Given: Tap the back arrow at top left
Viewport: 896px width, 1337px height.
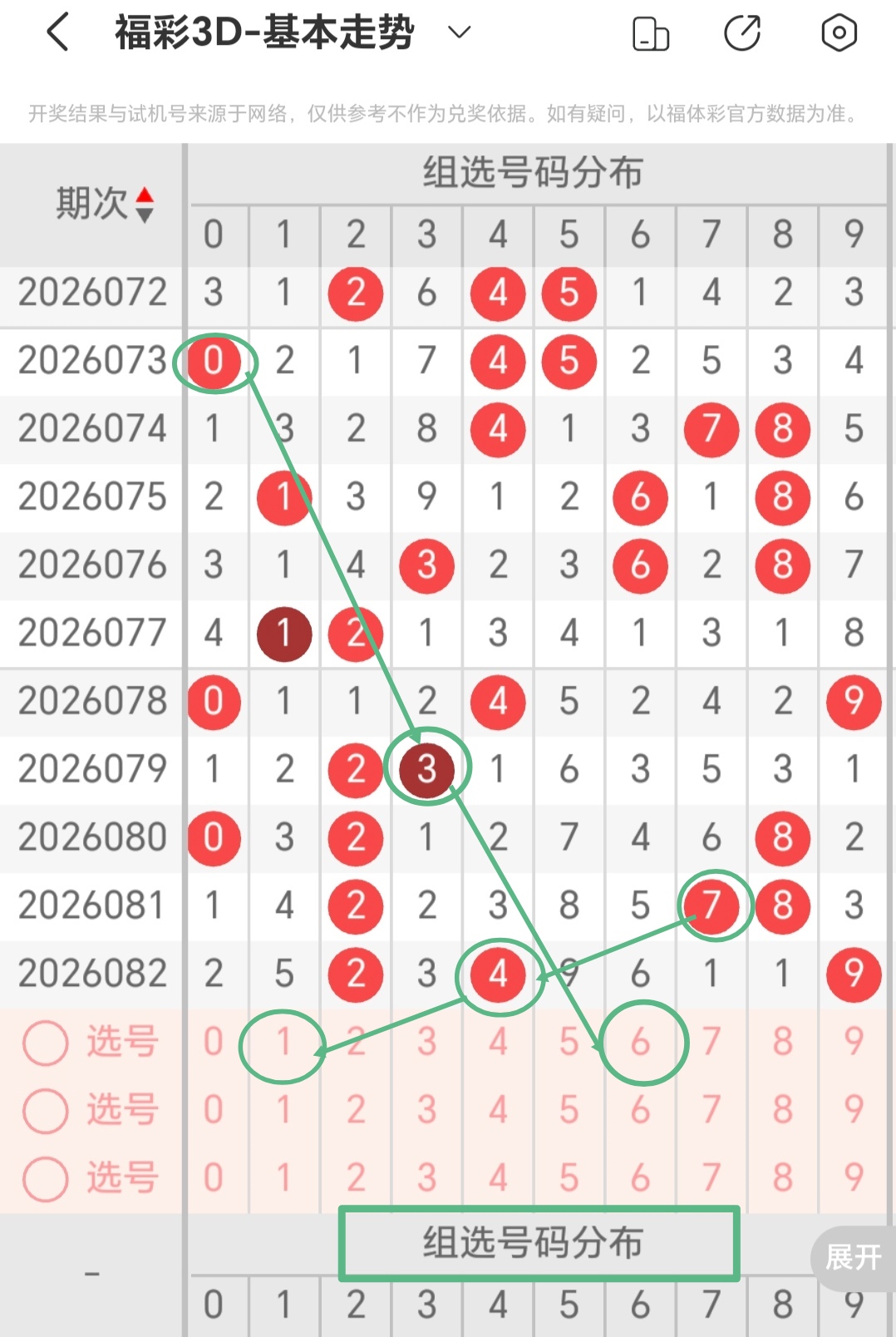Looking at the screenshot, I should pyautogui.click(x=57, y=33).
